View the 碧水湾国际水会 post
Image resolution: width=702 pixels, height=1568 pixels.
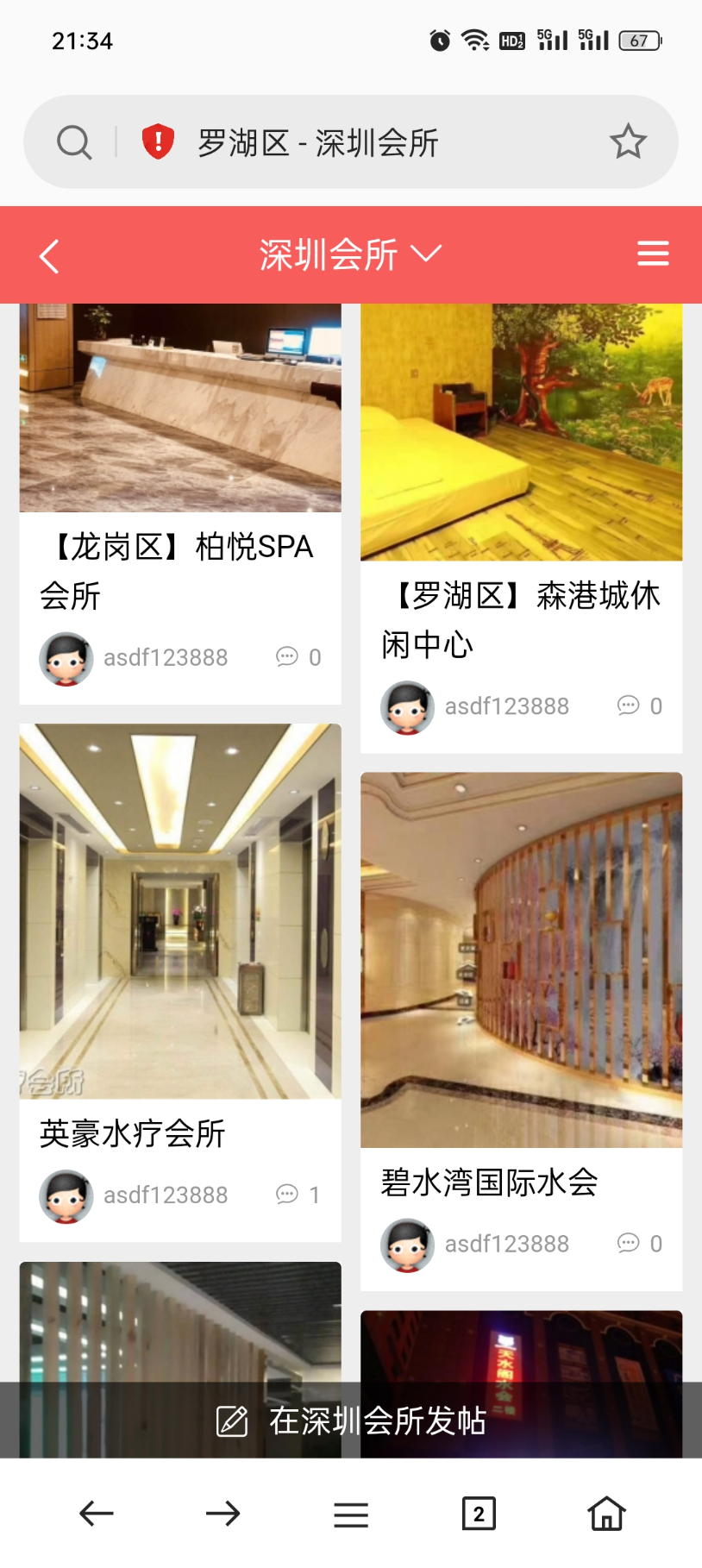click(489, 1182)
